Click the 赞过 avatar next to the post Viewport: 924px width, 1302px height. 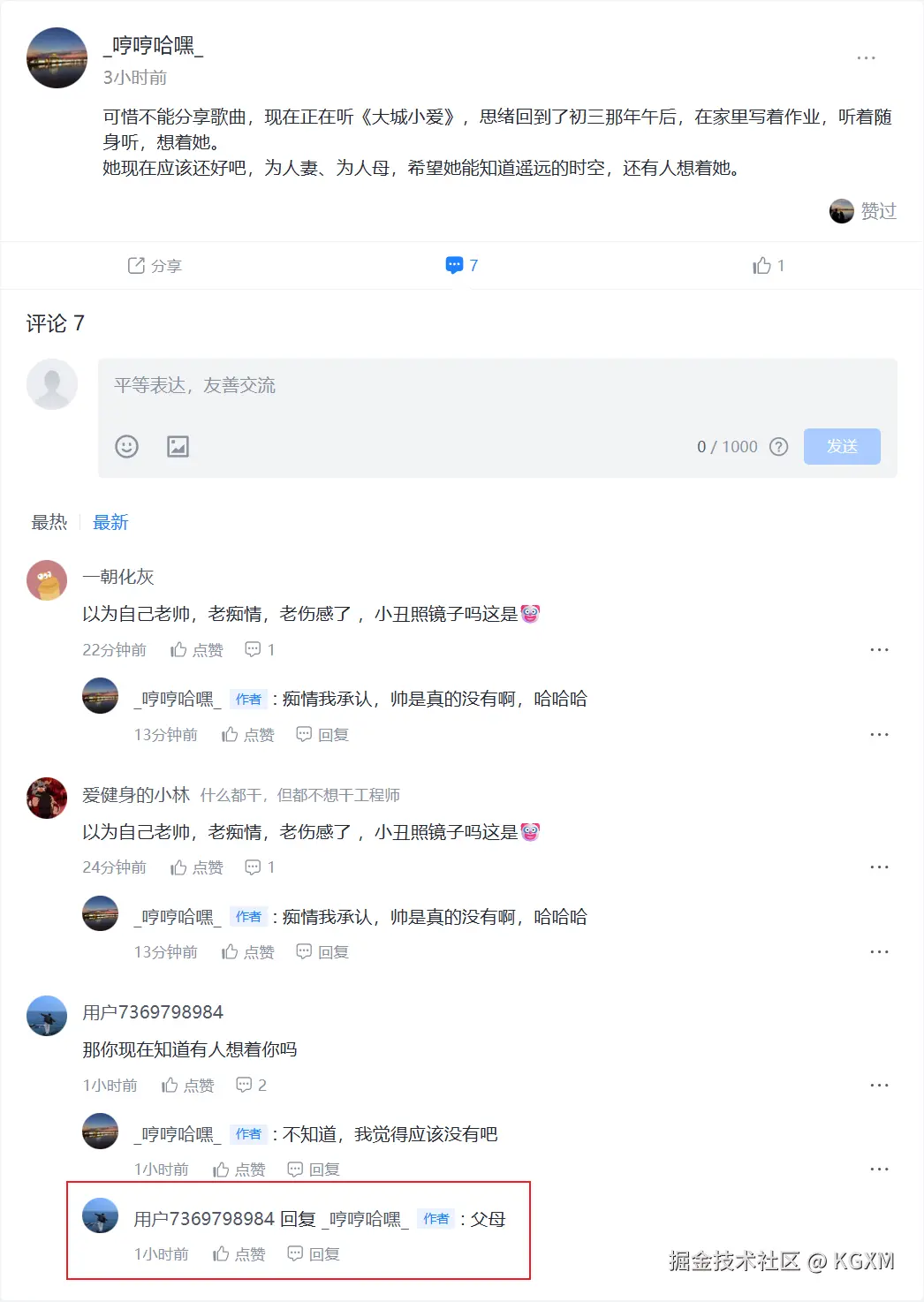[x=841, y=211]
